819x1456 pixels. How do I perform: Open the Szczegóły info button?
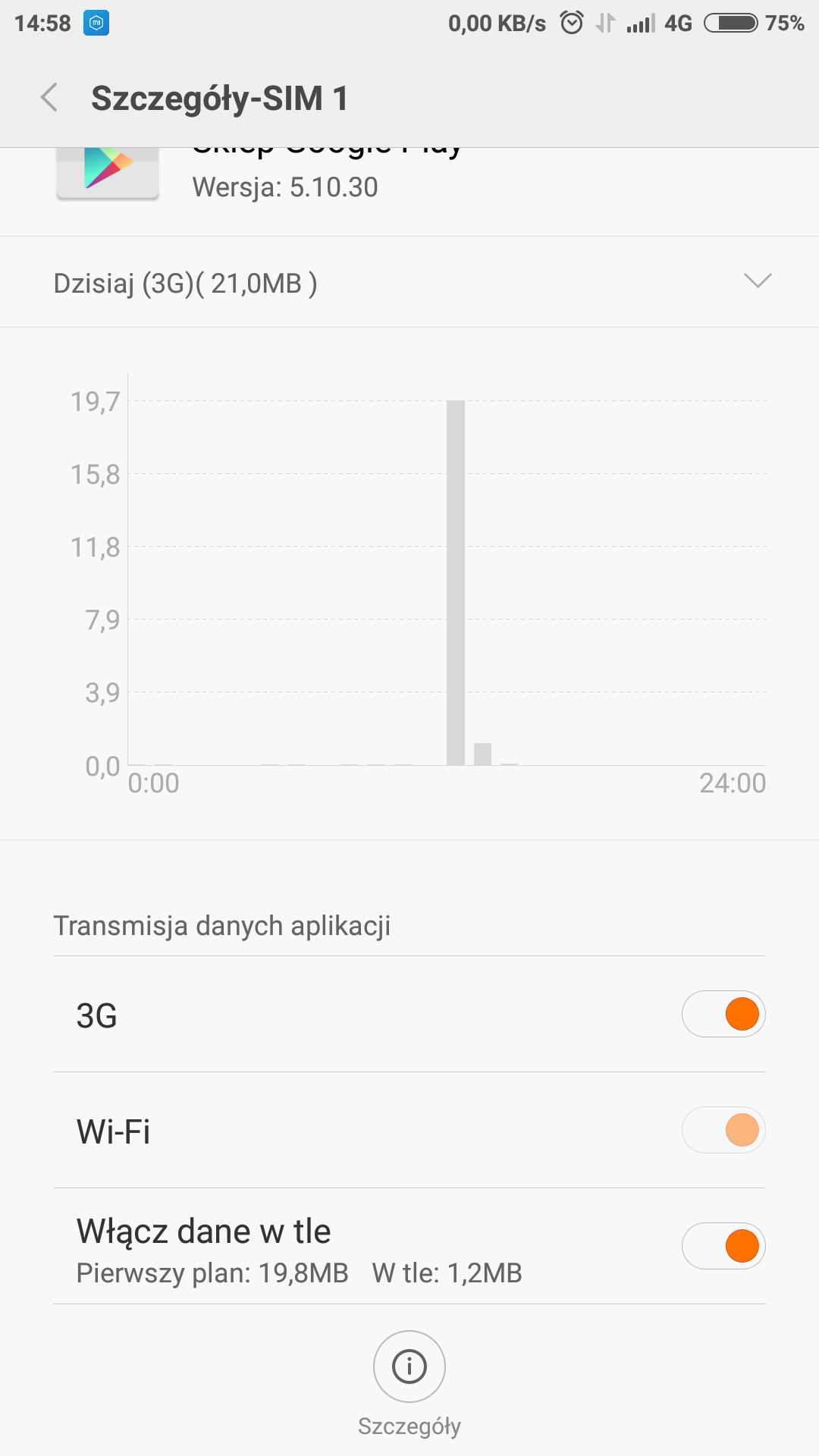pyautogui.click(x=409, y=1367)
